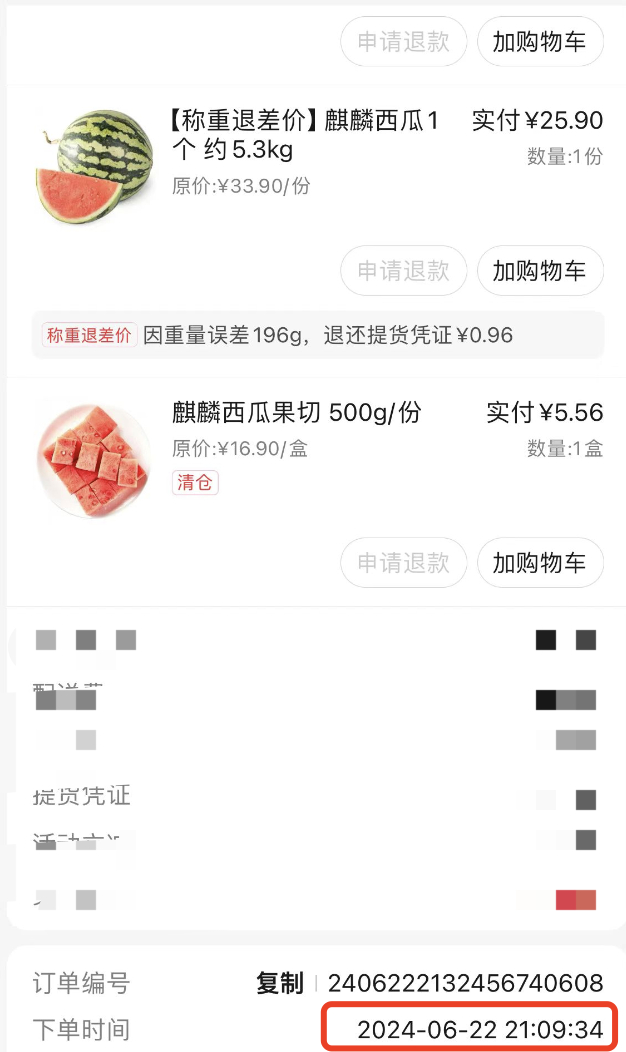This screenshot has width=626, height=1052.
Task: Tap 加购物车 for 麒麟西瓜1个 约5.3kg
Action: tap(540, 271)
